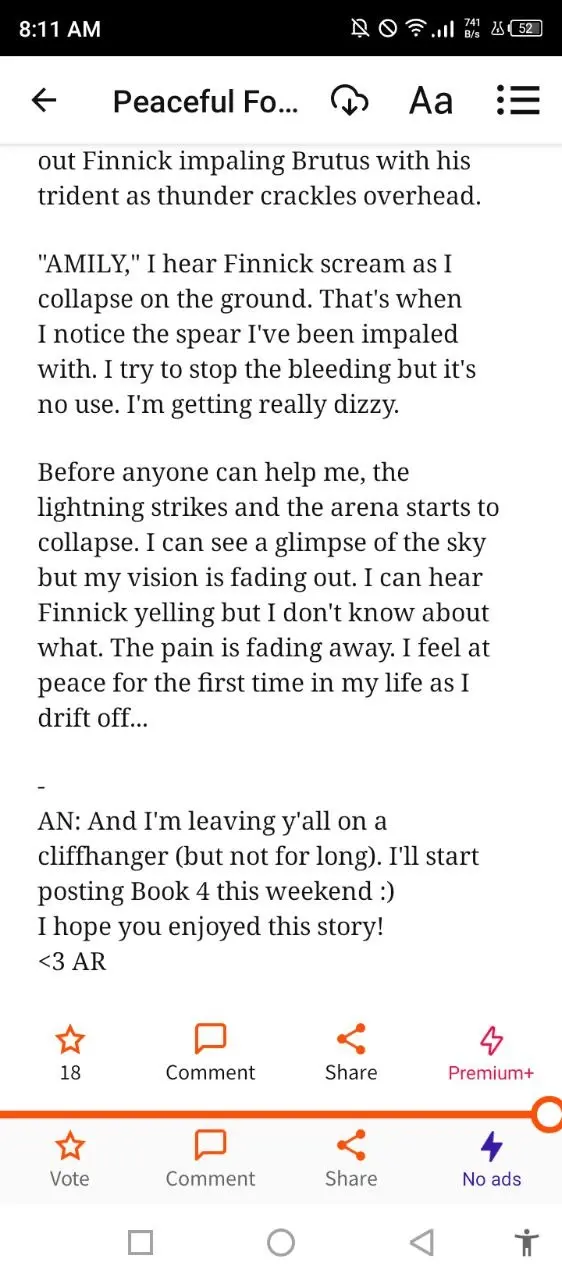Open comments below the author's note

[x=210, y=1053]
